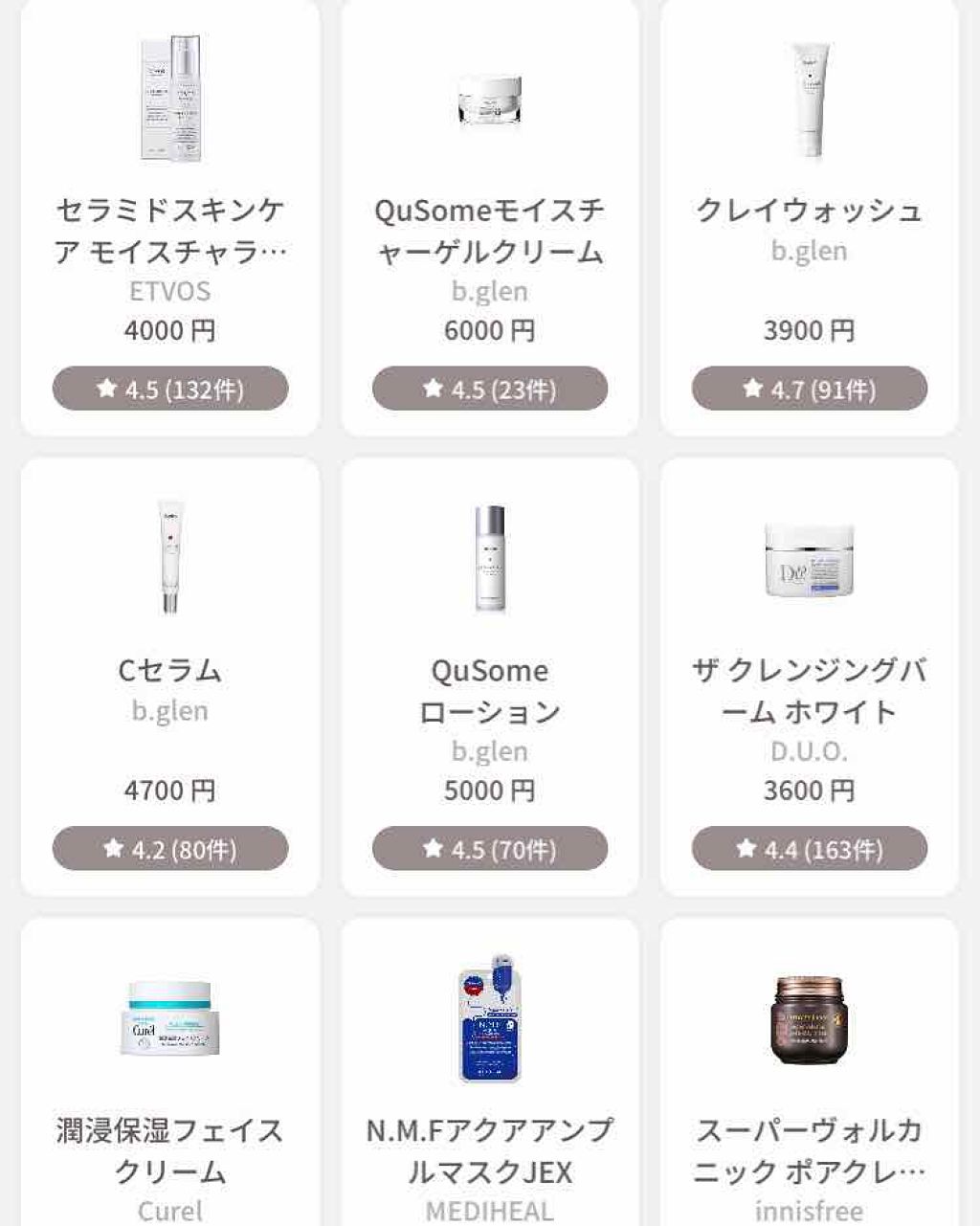Click the 6000円 price text

[x=490, y=329]
